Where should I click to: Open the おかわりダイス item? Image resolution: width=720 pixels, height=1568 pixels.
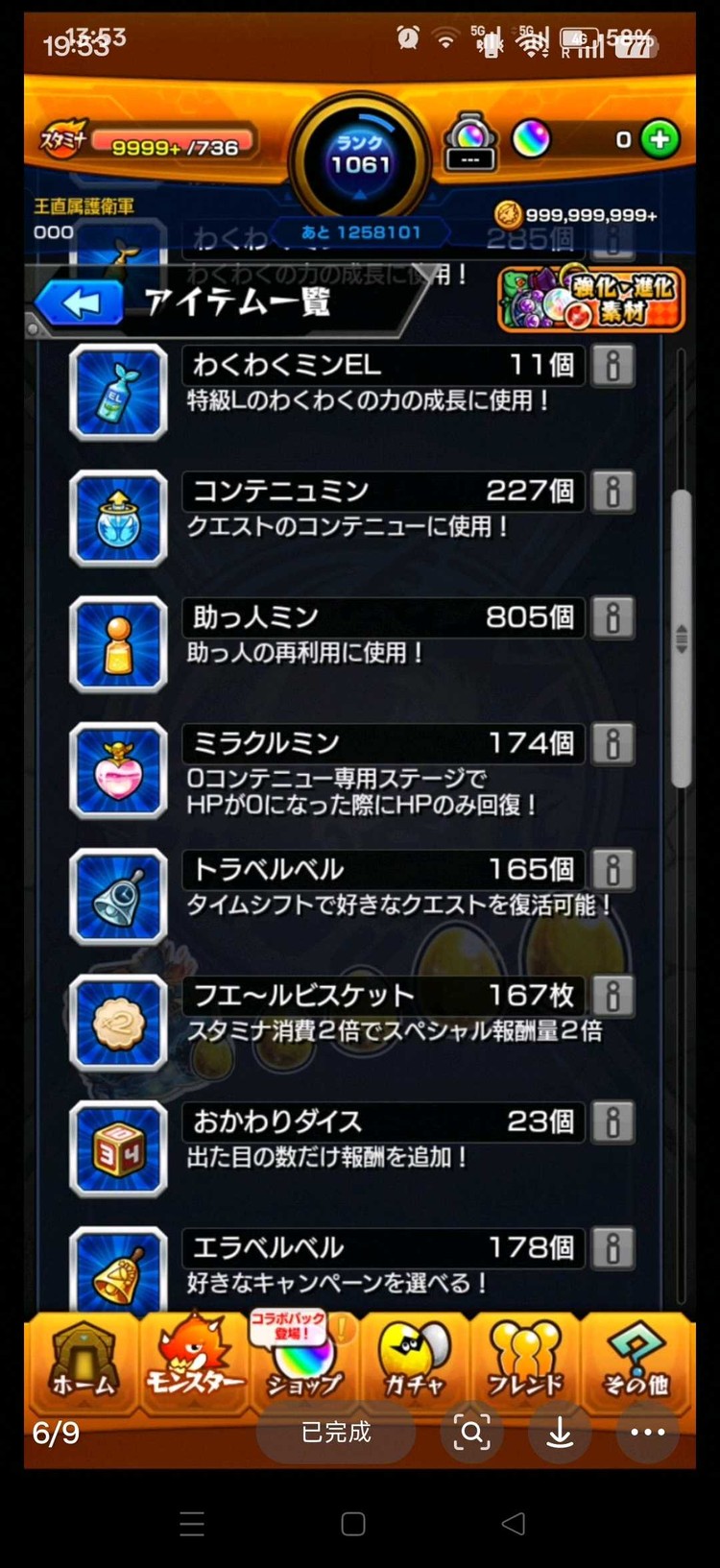coord(352,1148)
